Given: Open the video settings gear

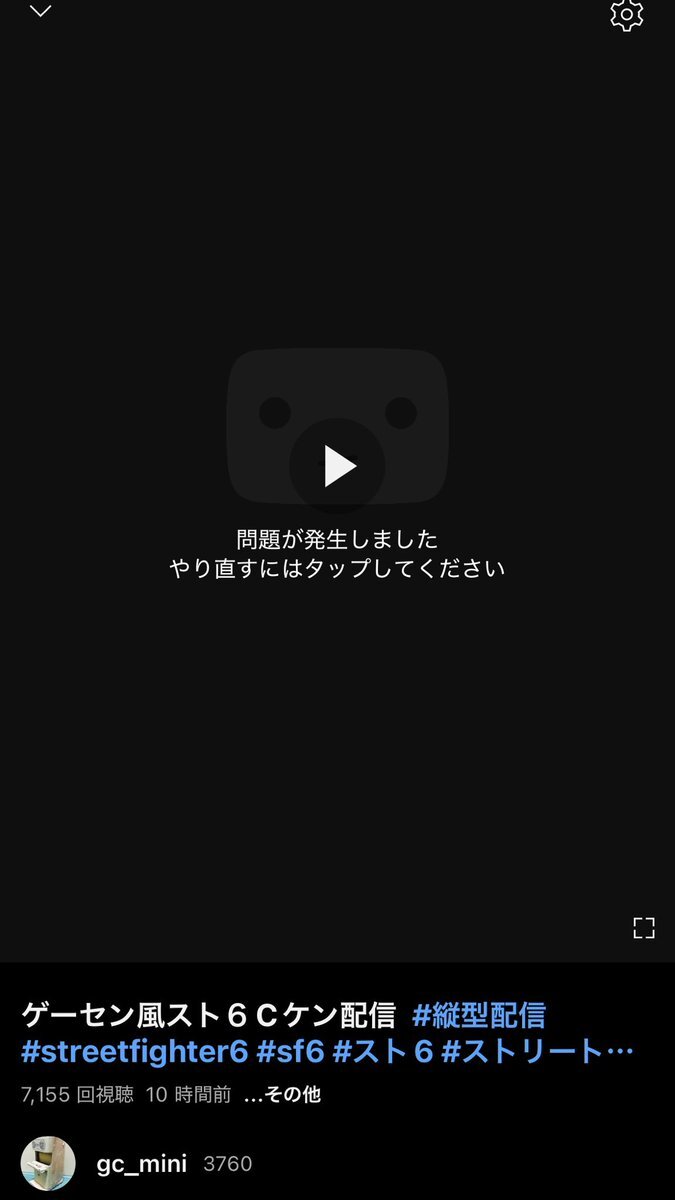Looking at the screenshot, I should (x=627, y=14).
